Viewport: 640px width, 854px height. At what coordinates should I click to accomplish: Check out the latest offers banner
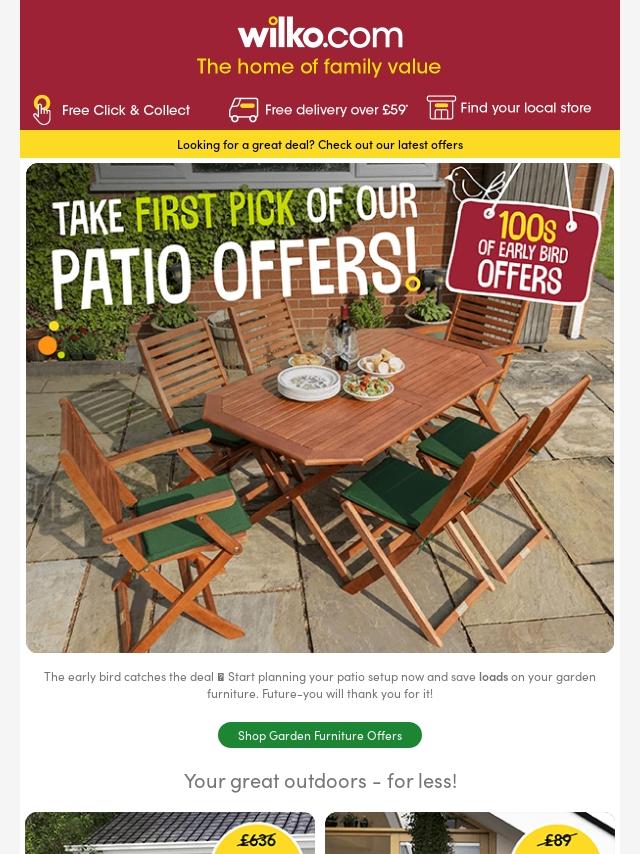point(320,144)
